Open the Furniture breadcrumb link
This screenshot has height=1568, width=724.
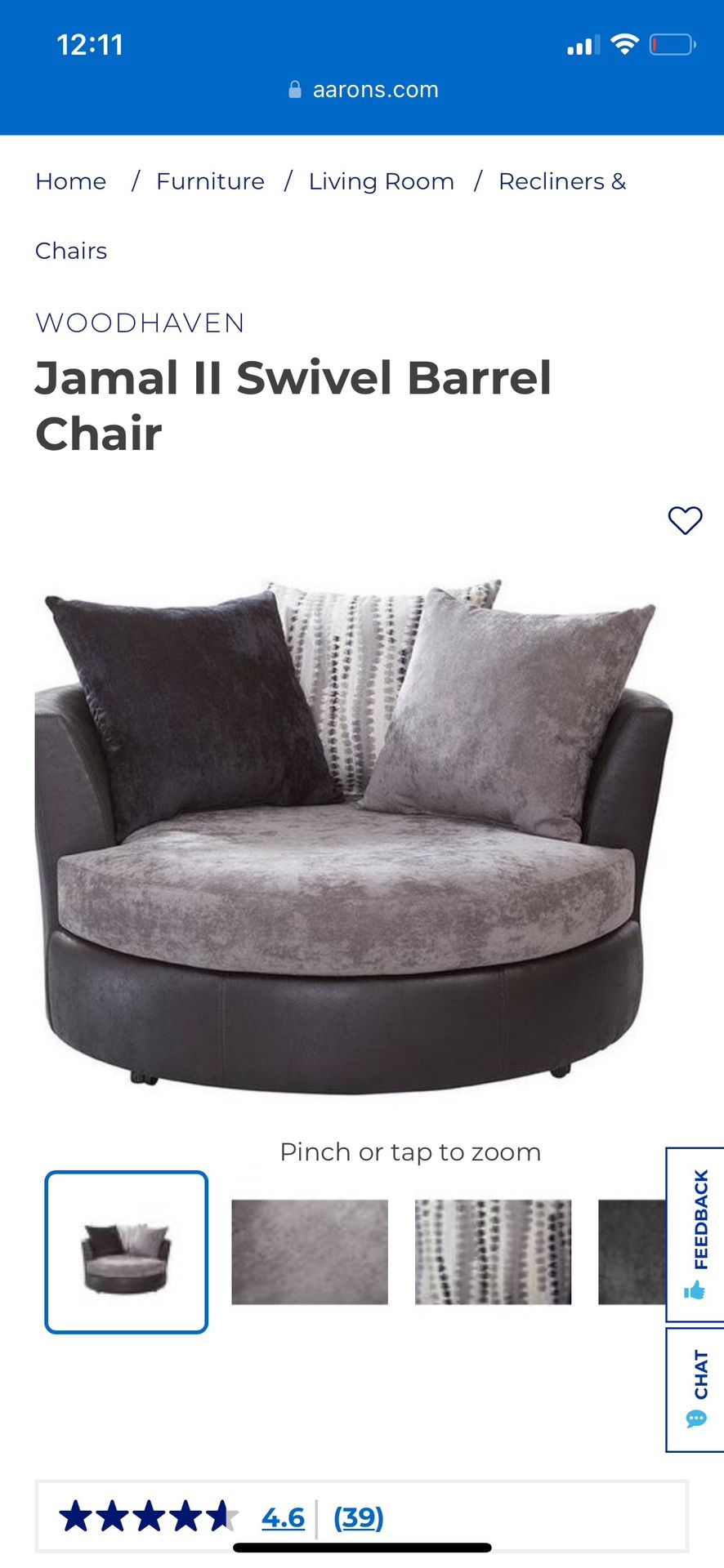[x=210, y=181]
